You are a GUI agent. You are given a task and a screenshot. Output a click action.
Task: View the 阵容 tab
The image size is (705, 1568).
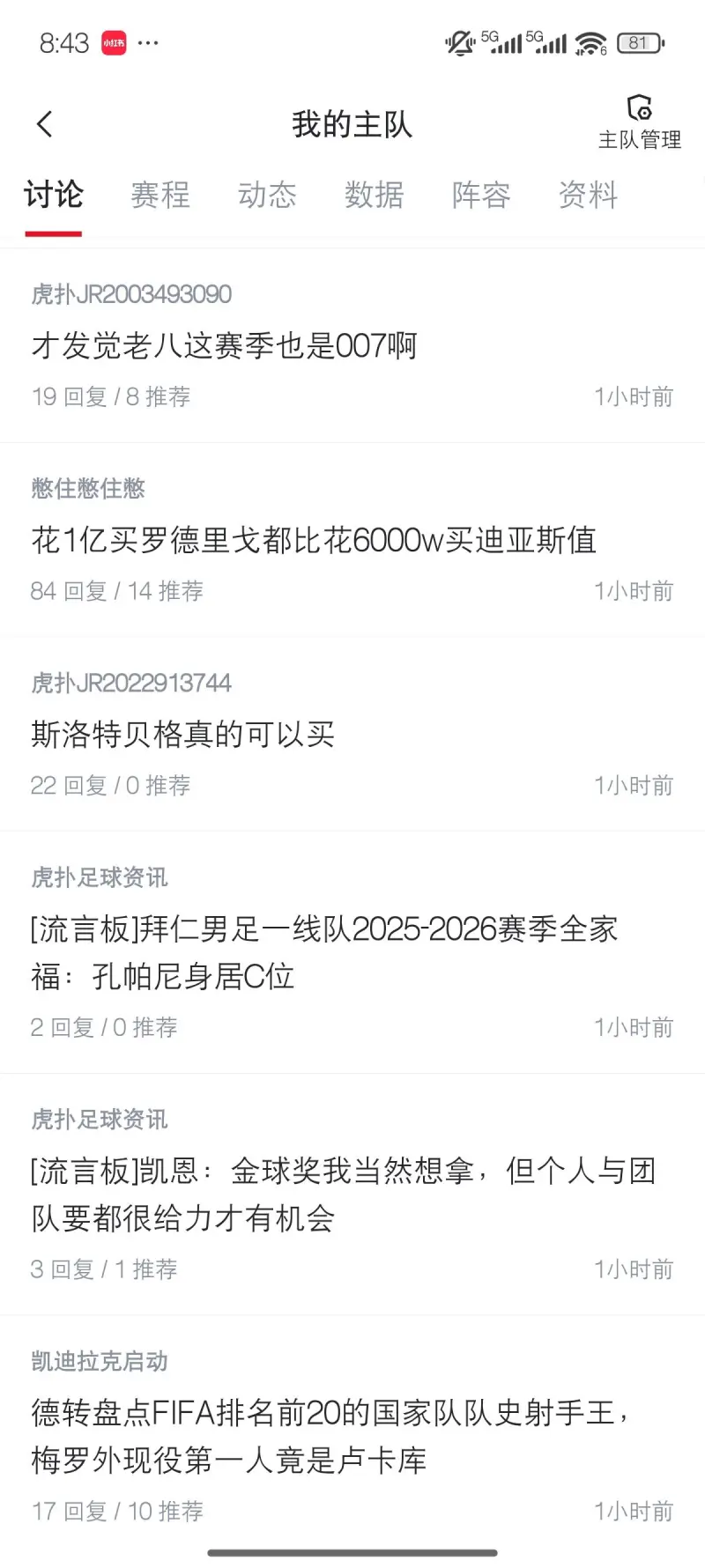[x=481, y=195]
